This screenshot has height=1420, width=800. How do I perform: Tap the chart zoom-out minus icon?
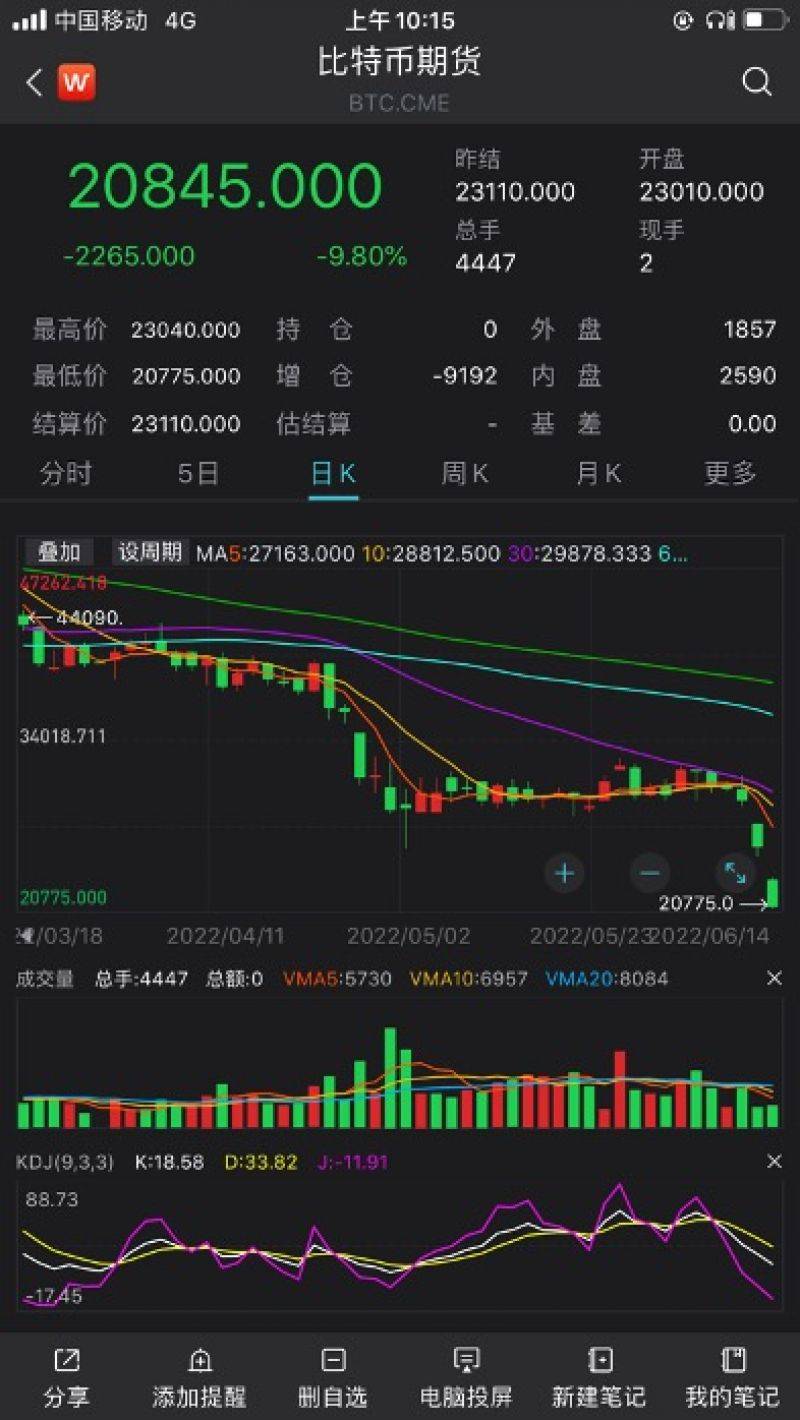[x=649, y=873]
